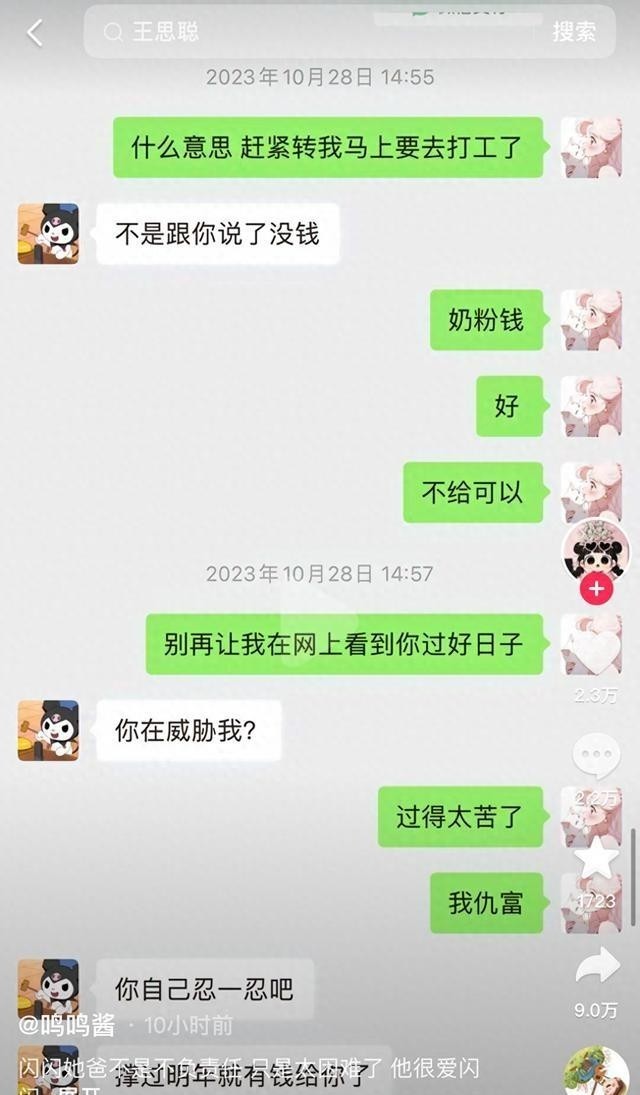
Task: Share the video with the arrow icon
Action: coord(596,965)
